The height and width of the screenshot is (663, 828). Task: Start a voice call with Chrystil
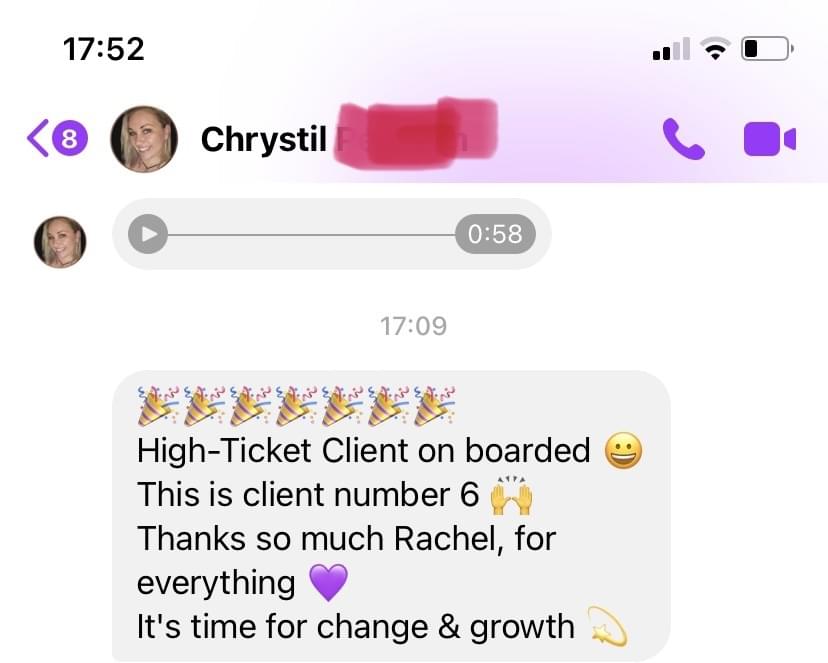click(x=684, y=139)
